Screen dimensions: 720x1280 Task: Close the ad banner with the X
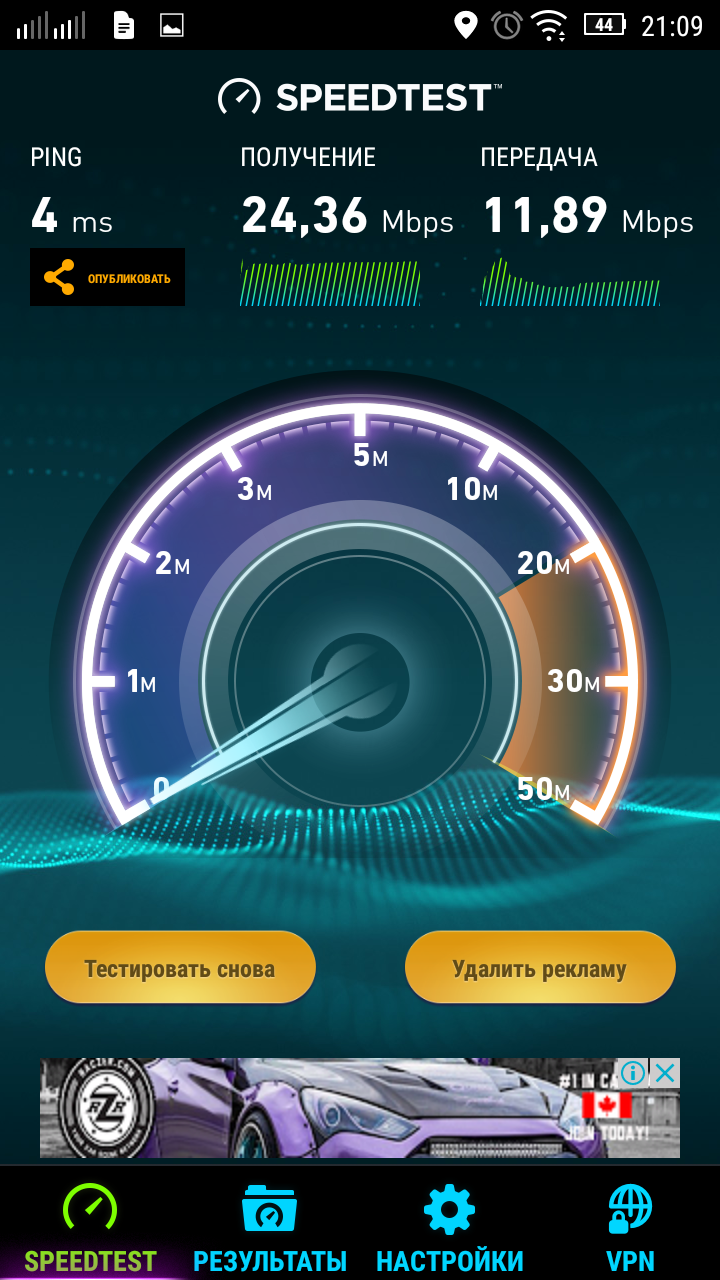point(665,1074)
